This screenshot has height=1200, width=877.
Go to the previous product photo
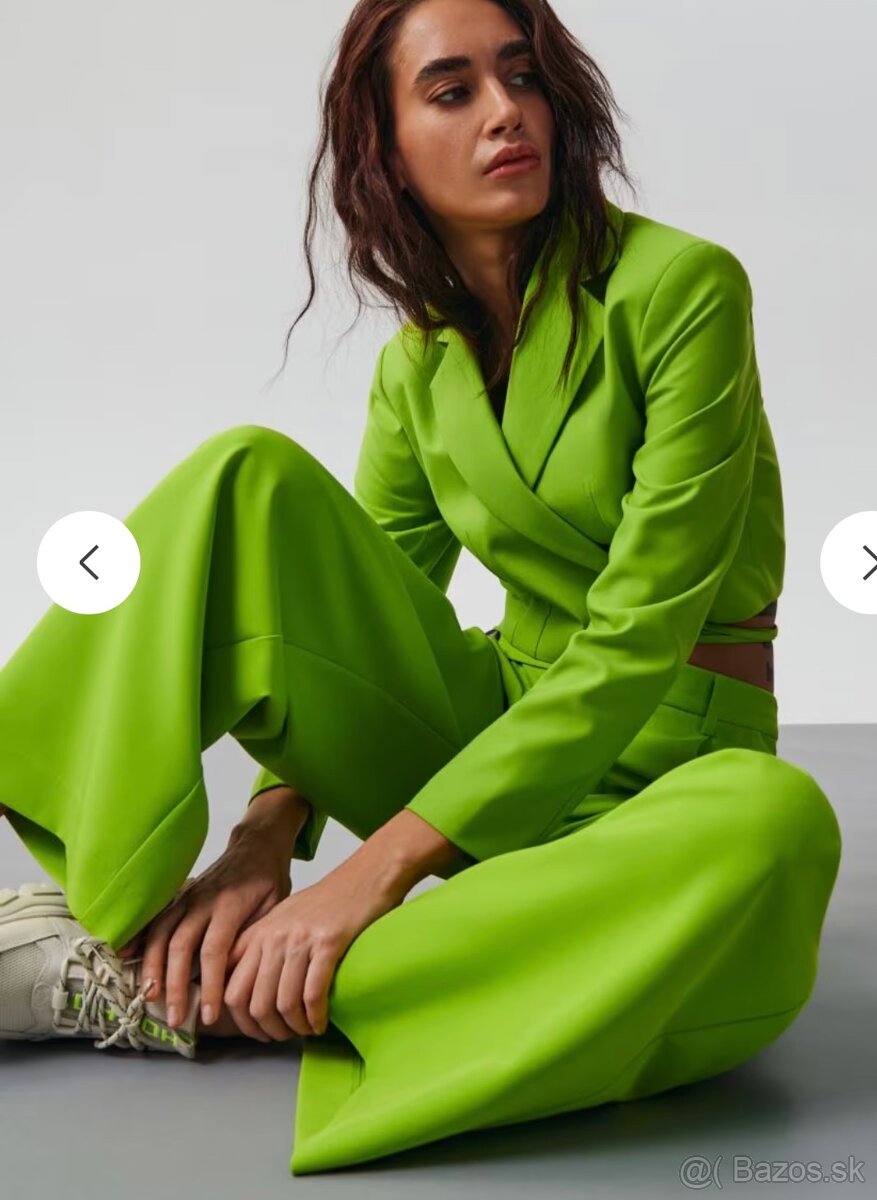pos(89,563)
